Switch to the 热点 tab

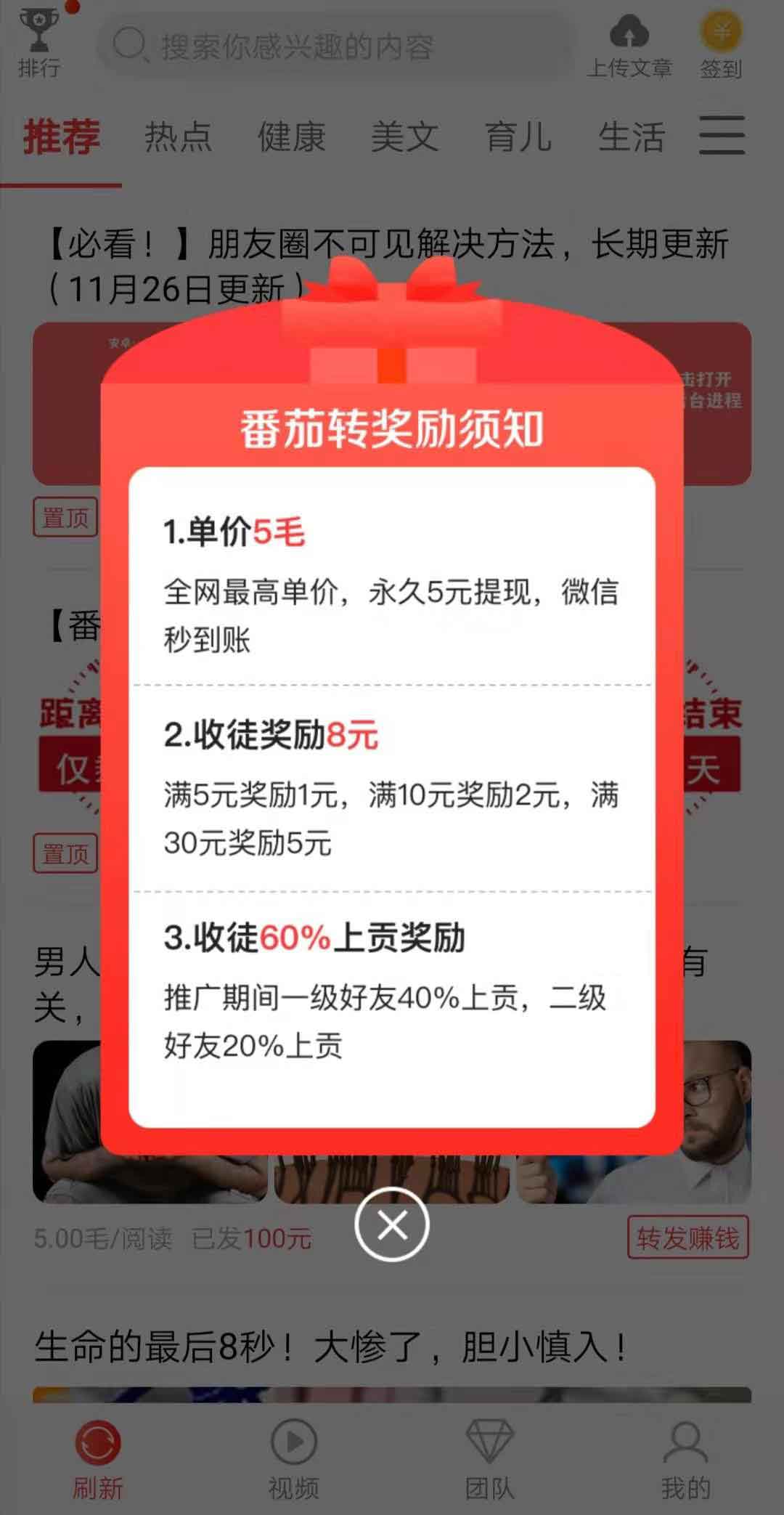click(x=178, y=137)
